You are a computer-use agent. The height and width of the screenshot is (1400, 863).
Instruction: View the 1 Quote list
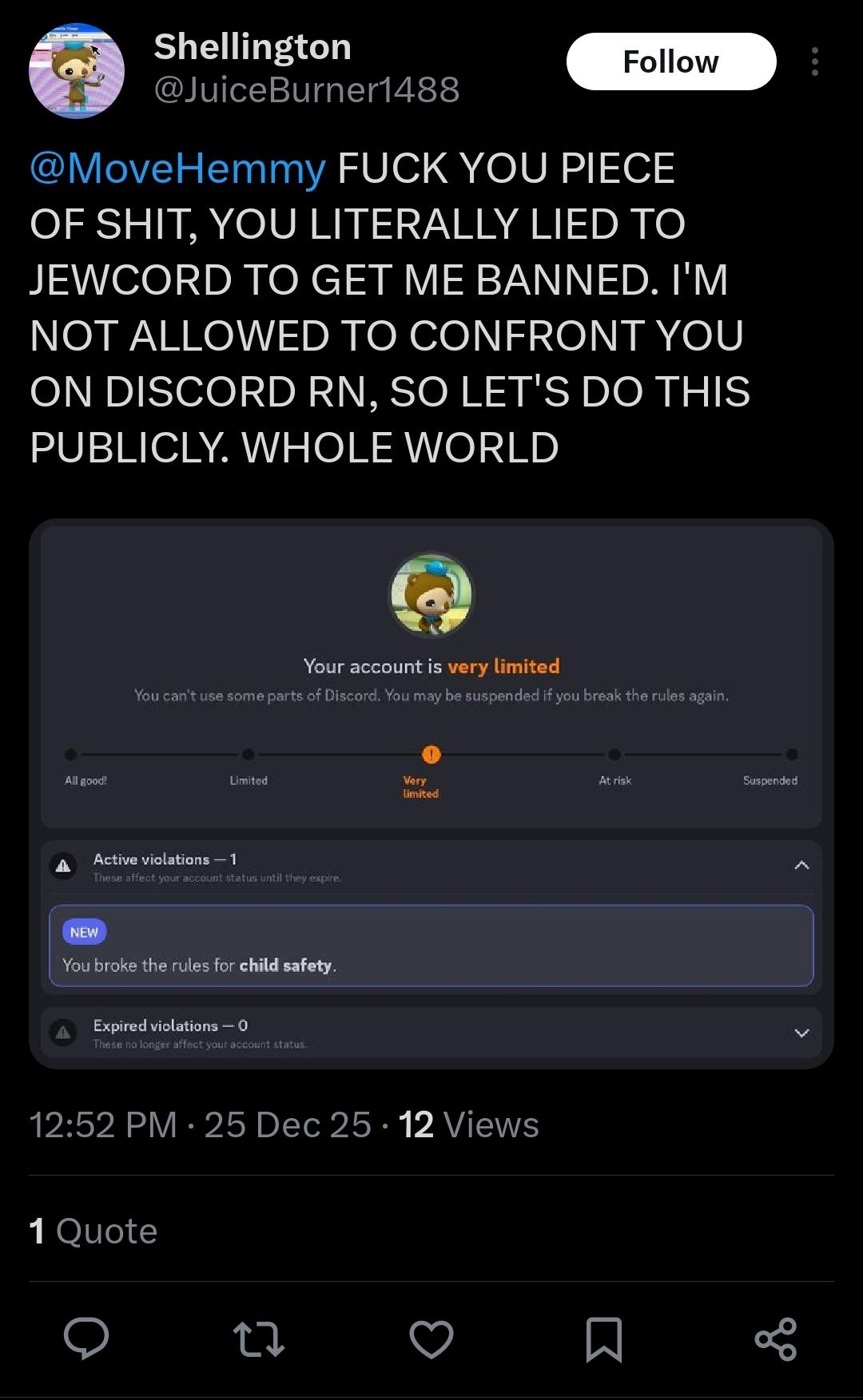(x=93, y=1231)
